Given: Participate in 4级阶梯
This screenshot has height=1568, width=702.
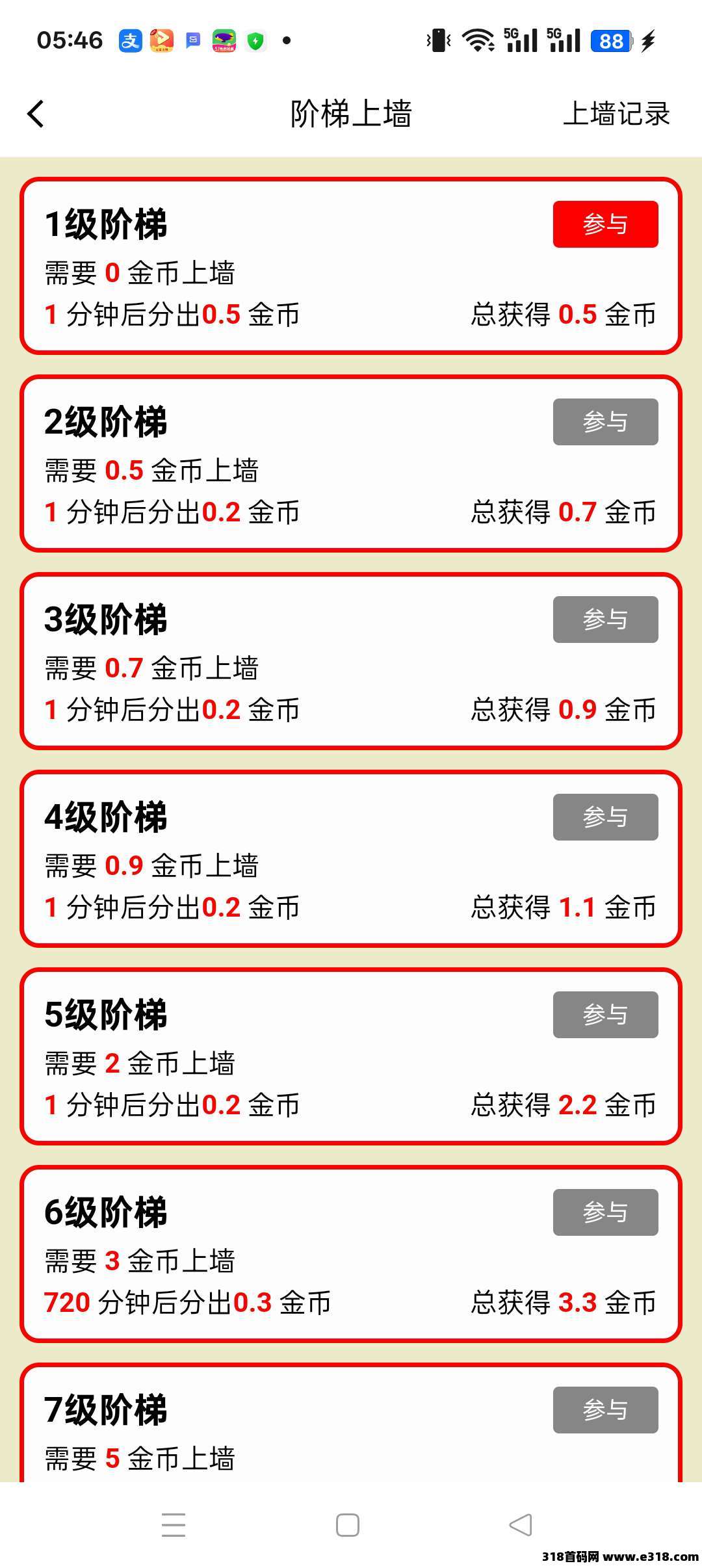Looking at the screenshot, I should (605, 817).
